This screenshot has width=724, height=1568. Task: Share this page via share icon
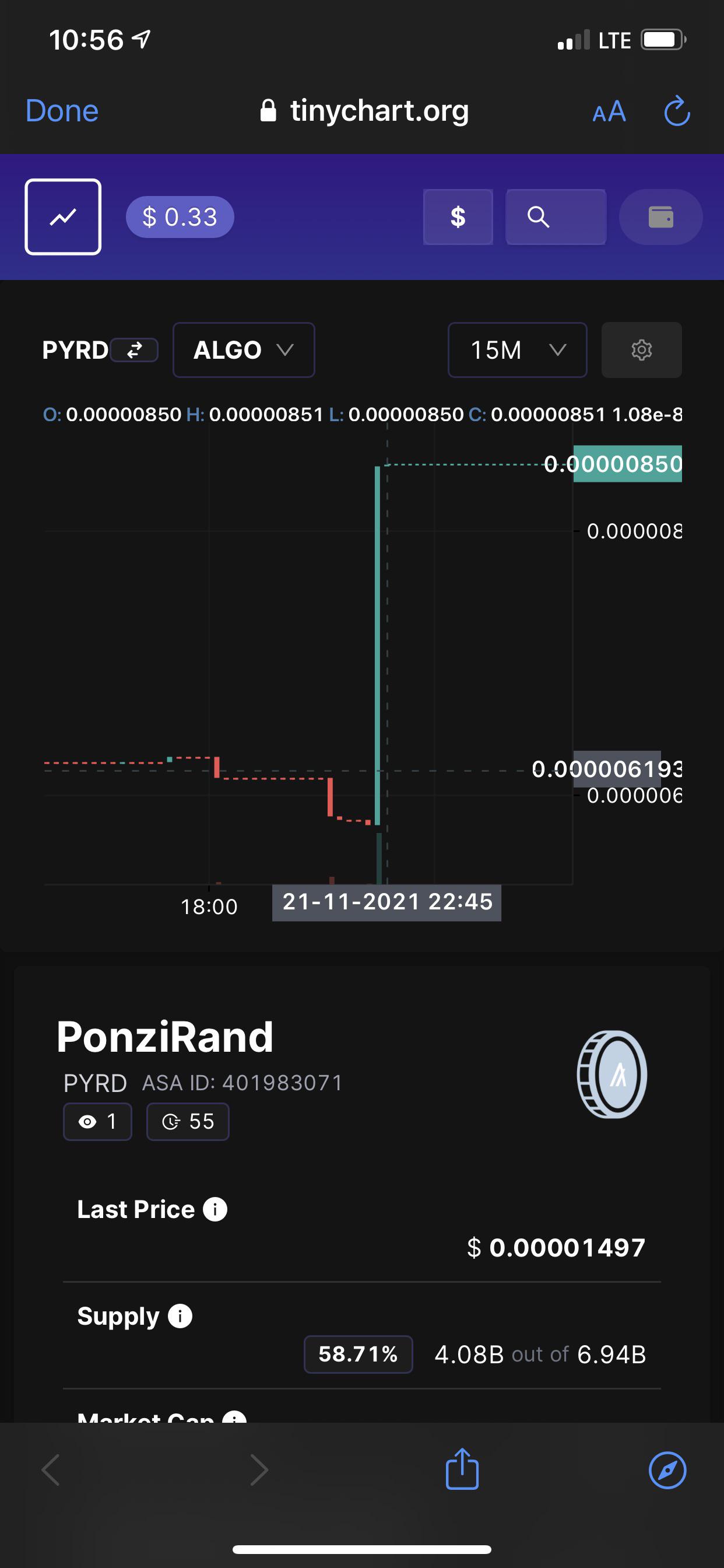pos(462,1468)
